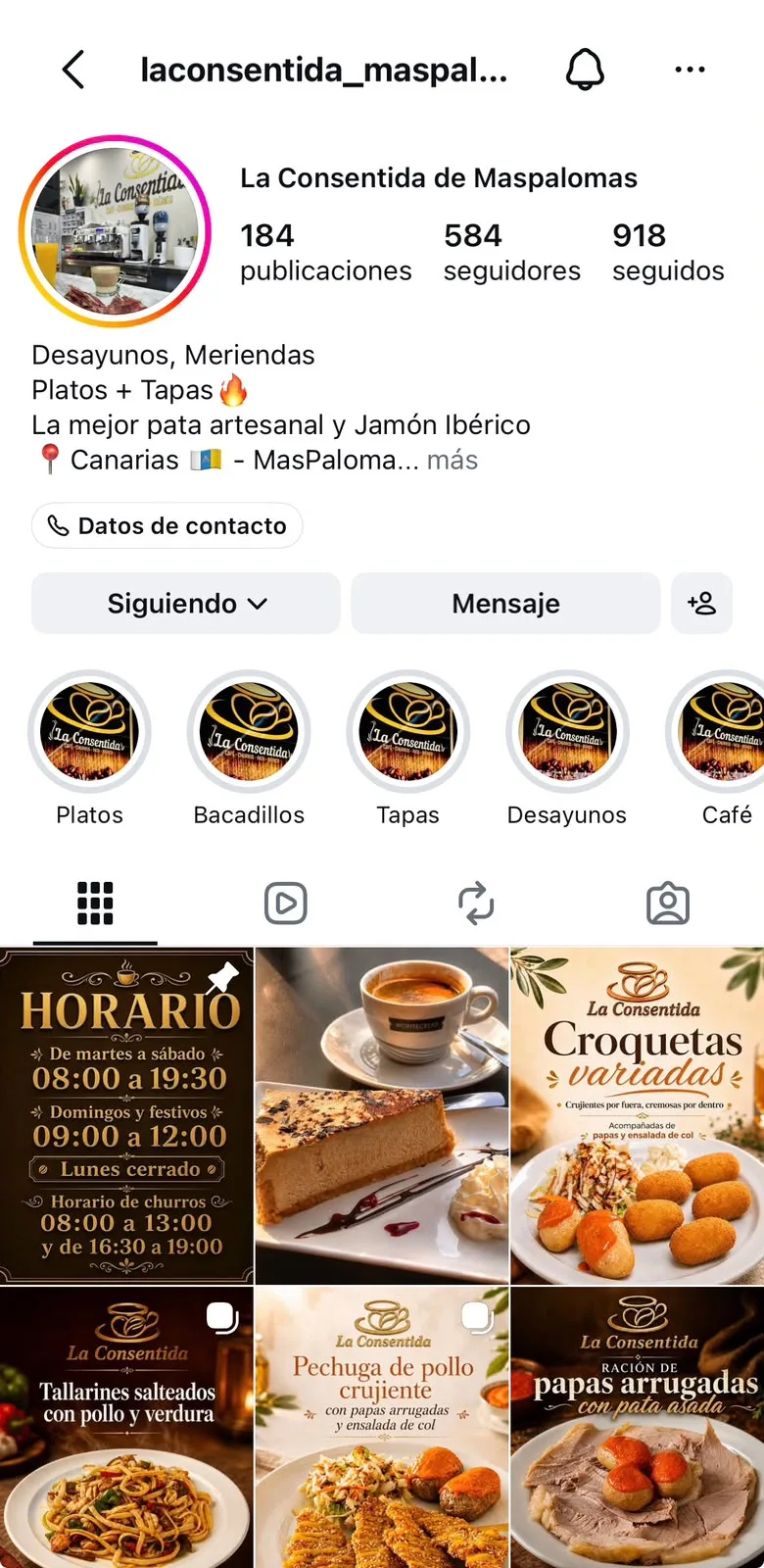Expand the bio with 'más'
The height and width of the screenshot is (1568, 764).
tap(453, 460)
